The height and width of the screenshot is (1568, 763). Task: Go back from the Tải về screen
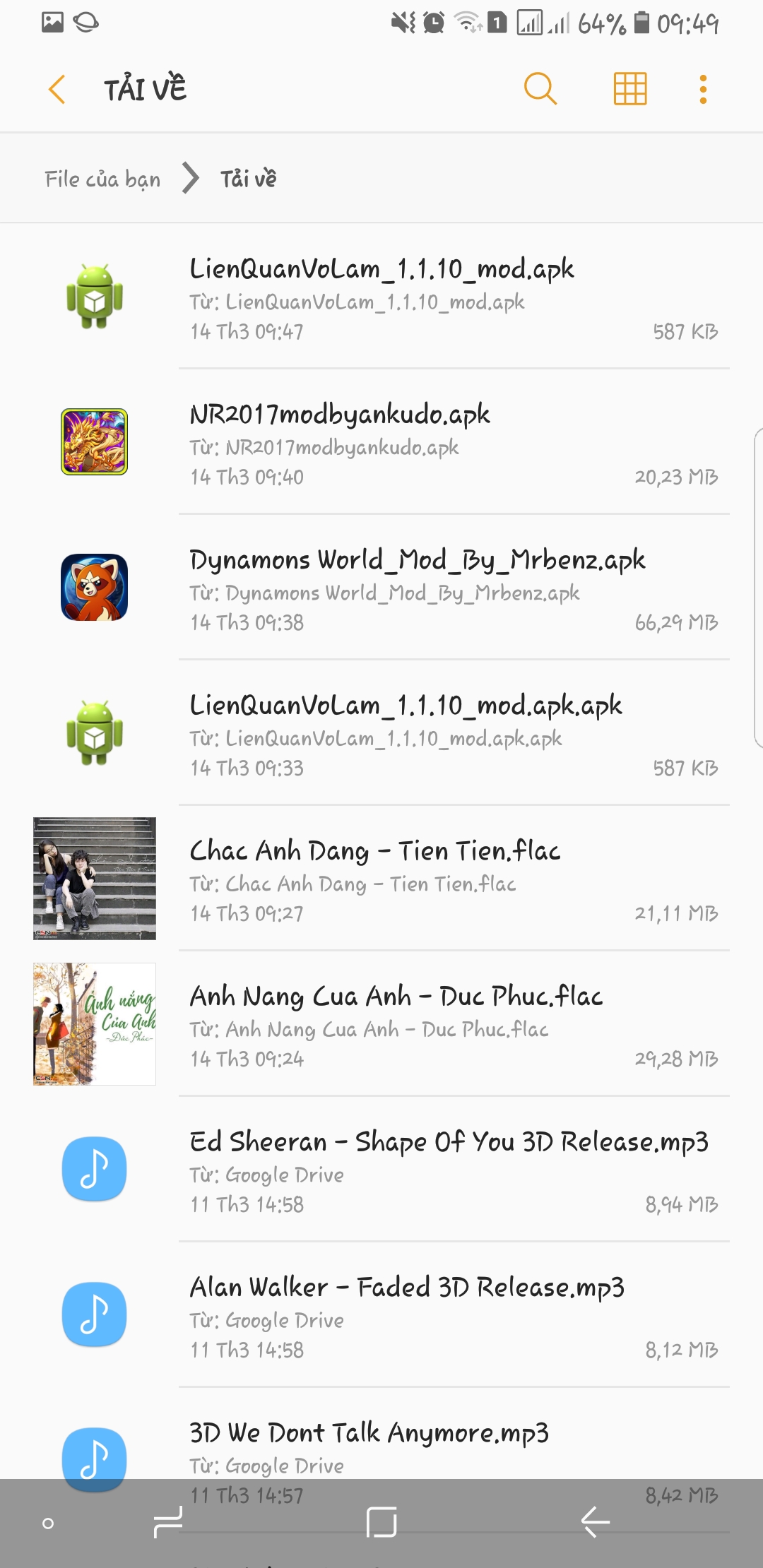point(58,90)
